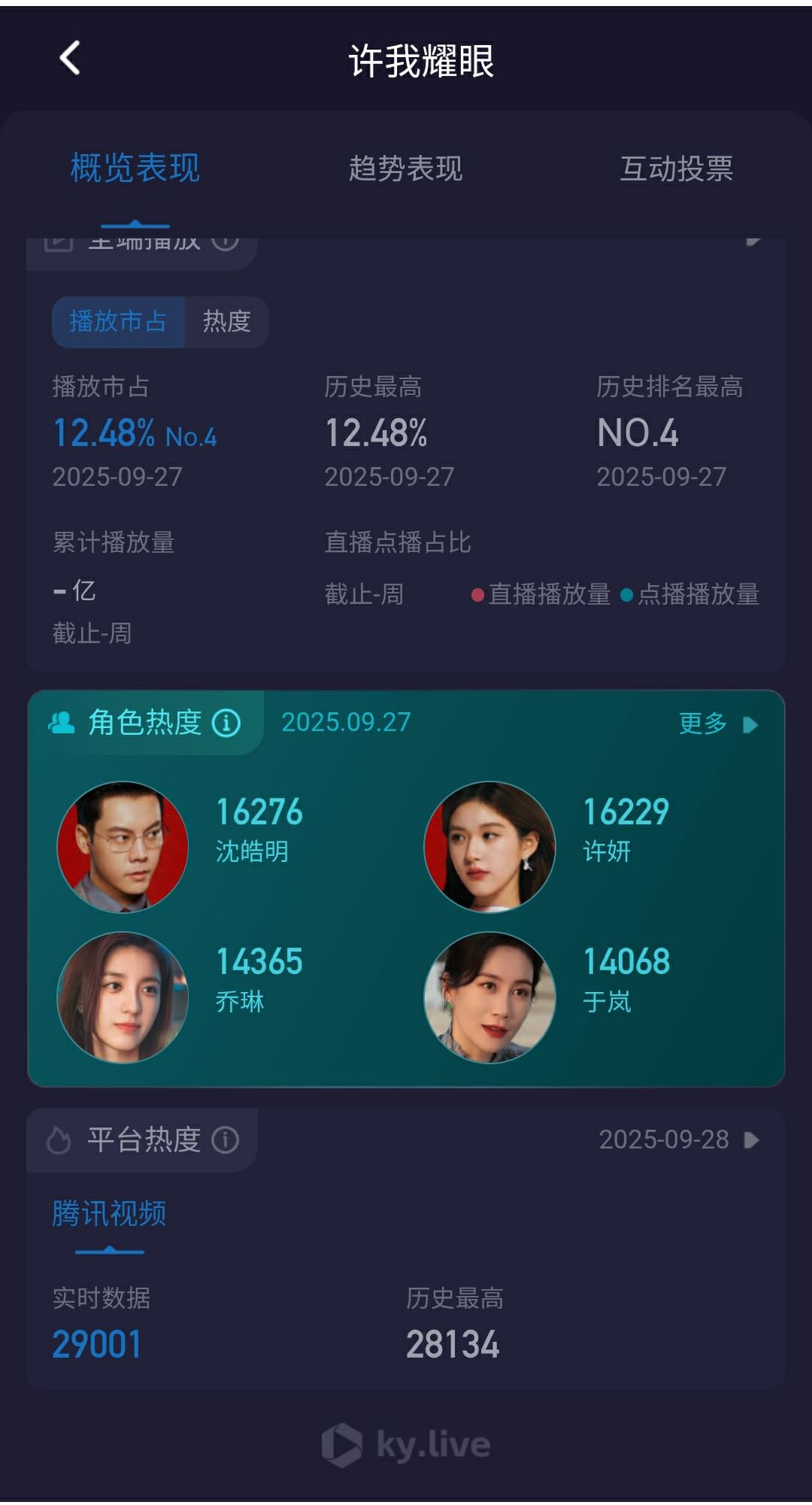Show info for 角色热度

[226, 724]
